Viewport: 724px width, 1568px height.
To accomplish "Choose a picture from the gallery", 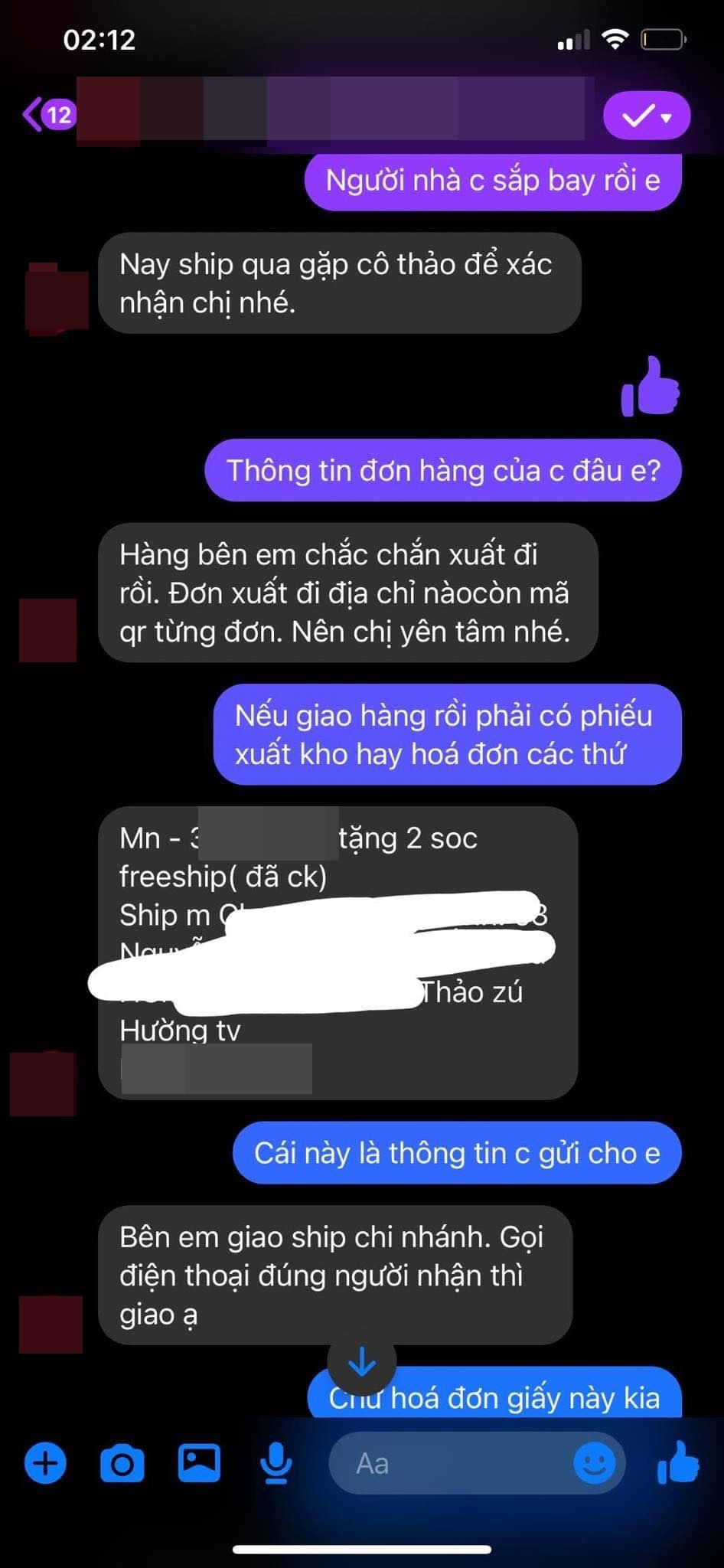I will pyautogui.click(x=199, y=1463).
